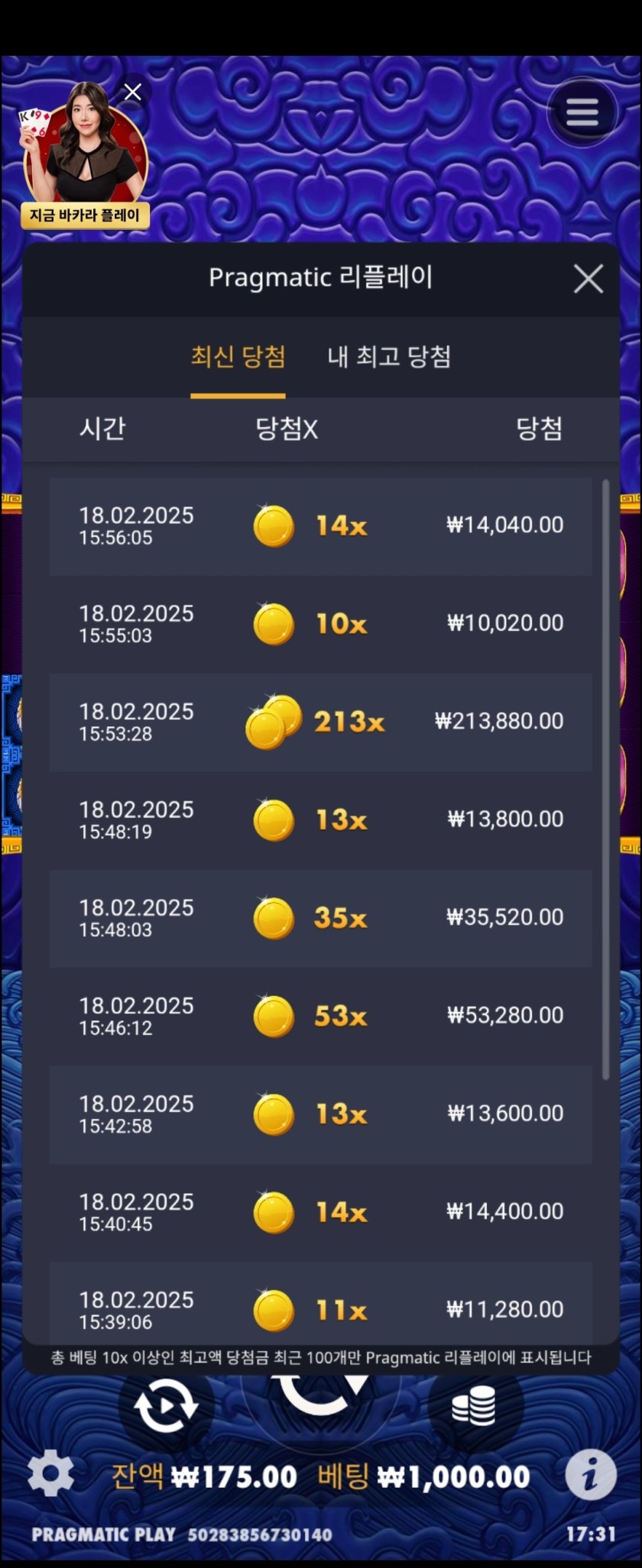Watch the 35x win replay at 15:48:03
Viewport: 642px width, 1568px height.
[320, 918]
